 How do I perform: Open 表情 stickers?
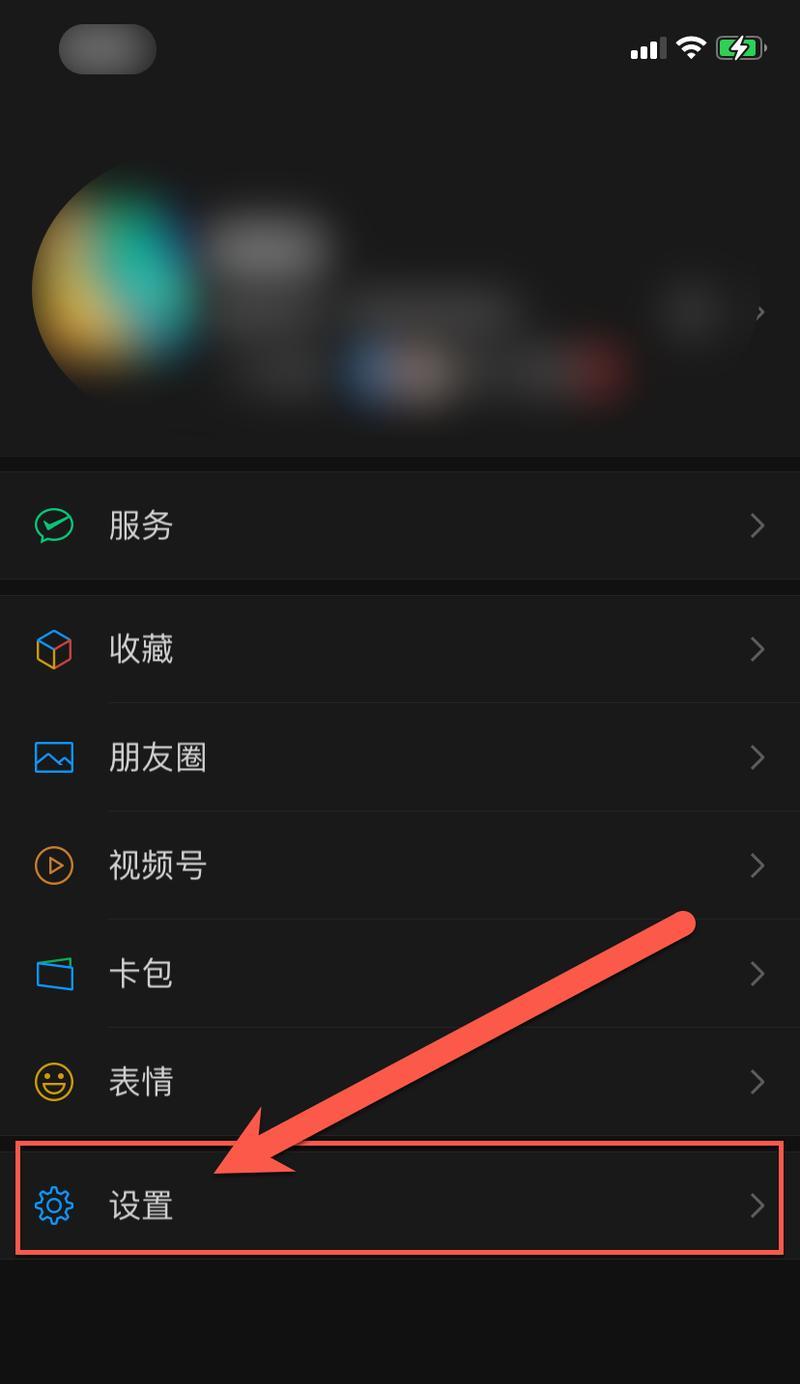point(400,1081)
